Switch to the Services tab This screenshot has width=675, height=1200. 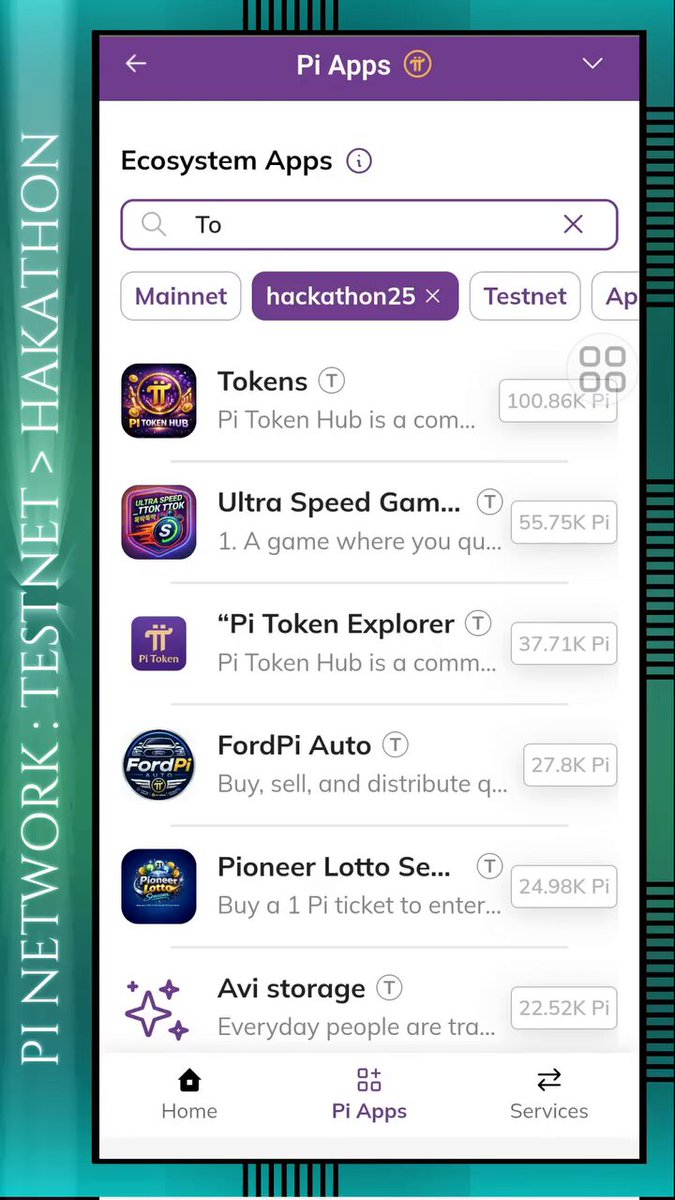(549, 1094)
